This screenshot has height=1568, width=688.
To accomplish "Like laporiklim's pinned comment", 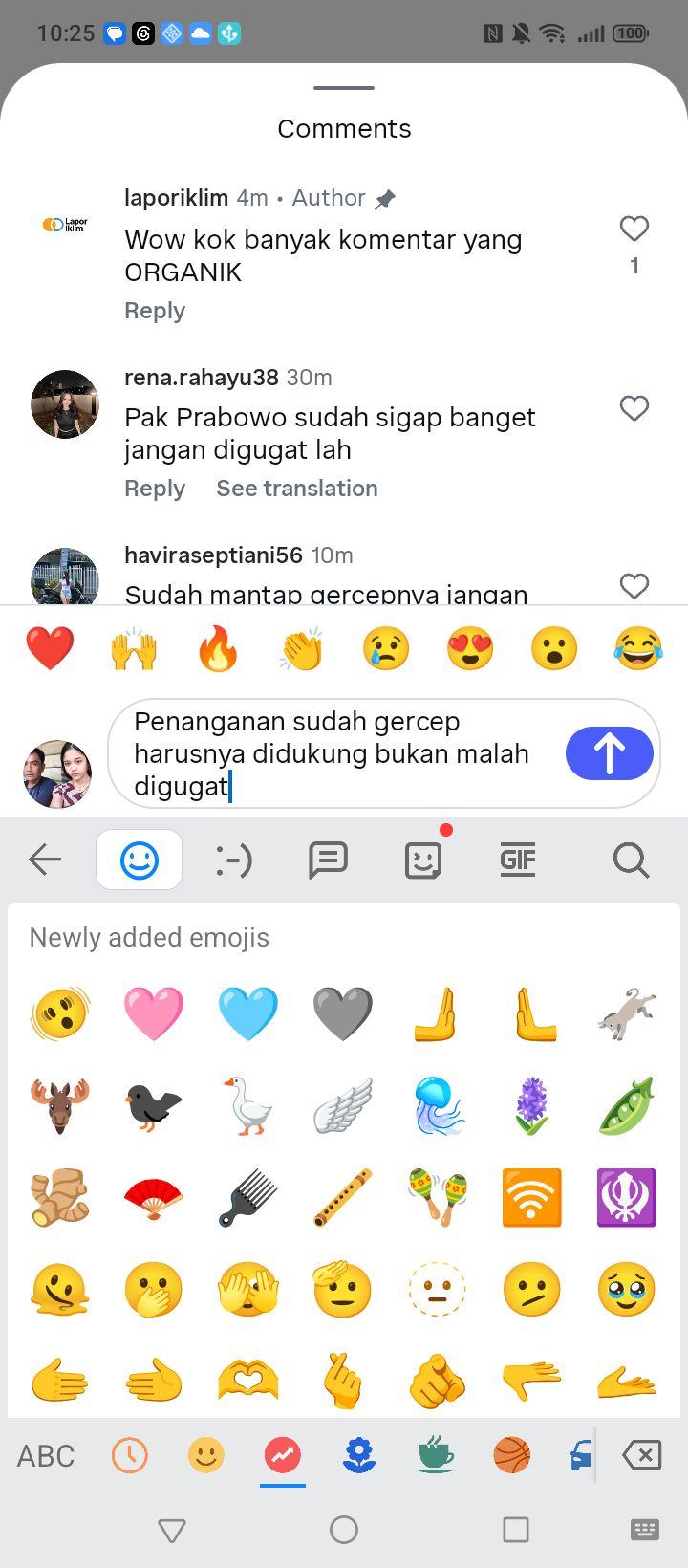I will coord(634,229).
